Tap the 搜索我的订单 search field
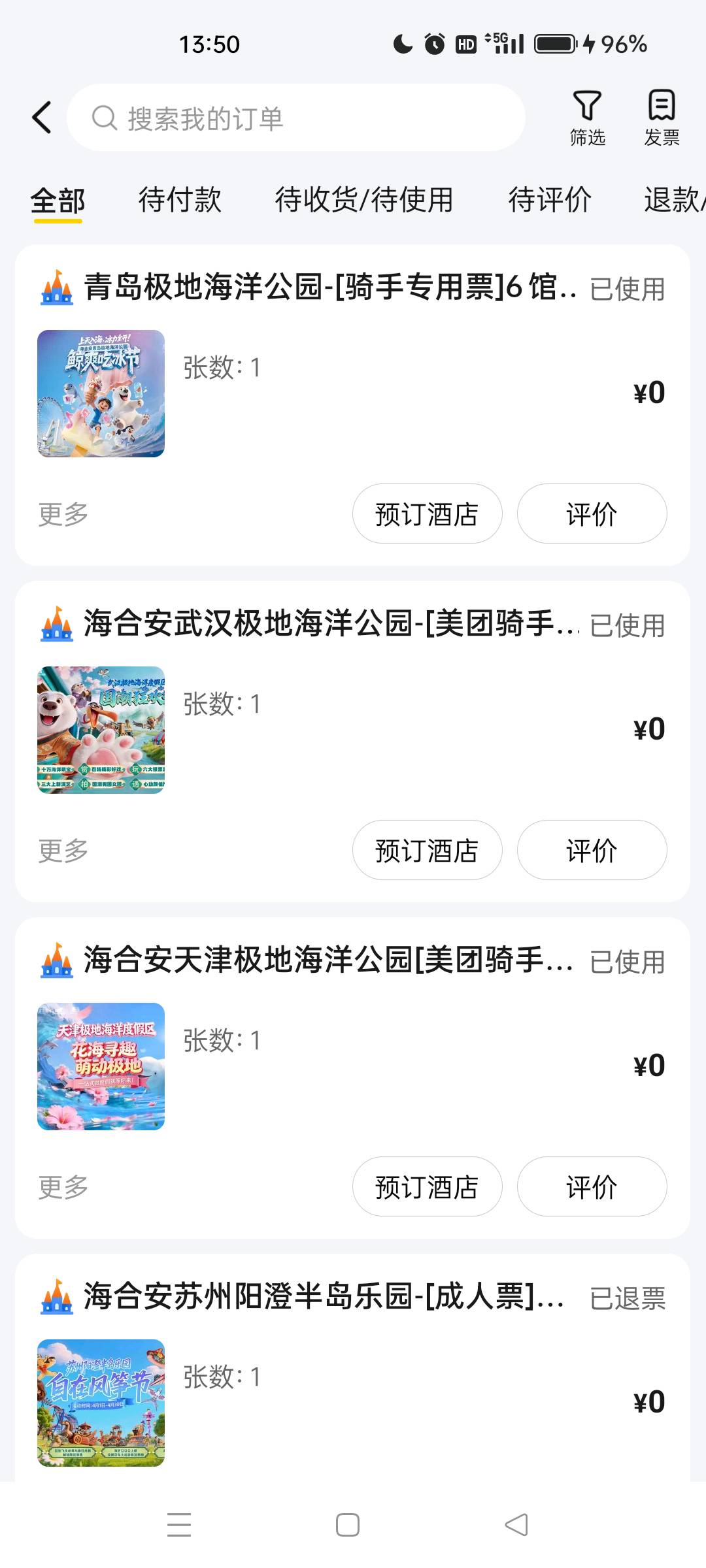Image resolution: width=706 pixels, height=1568 pixels. coord(295,118)
